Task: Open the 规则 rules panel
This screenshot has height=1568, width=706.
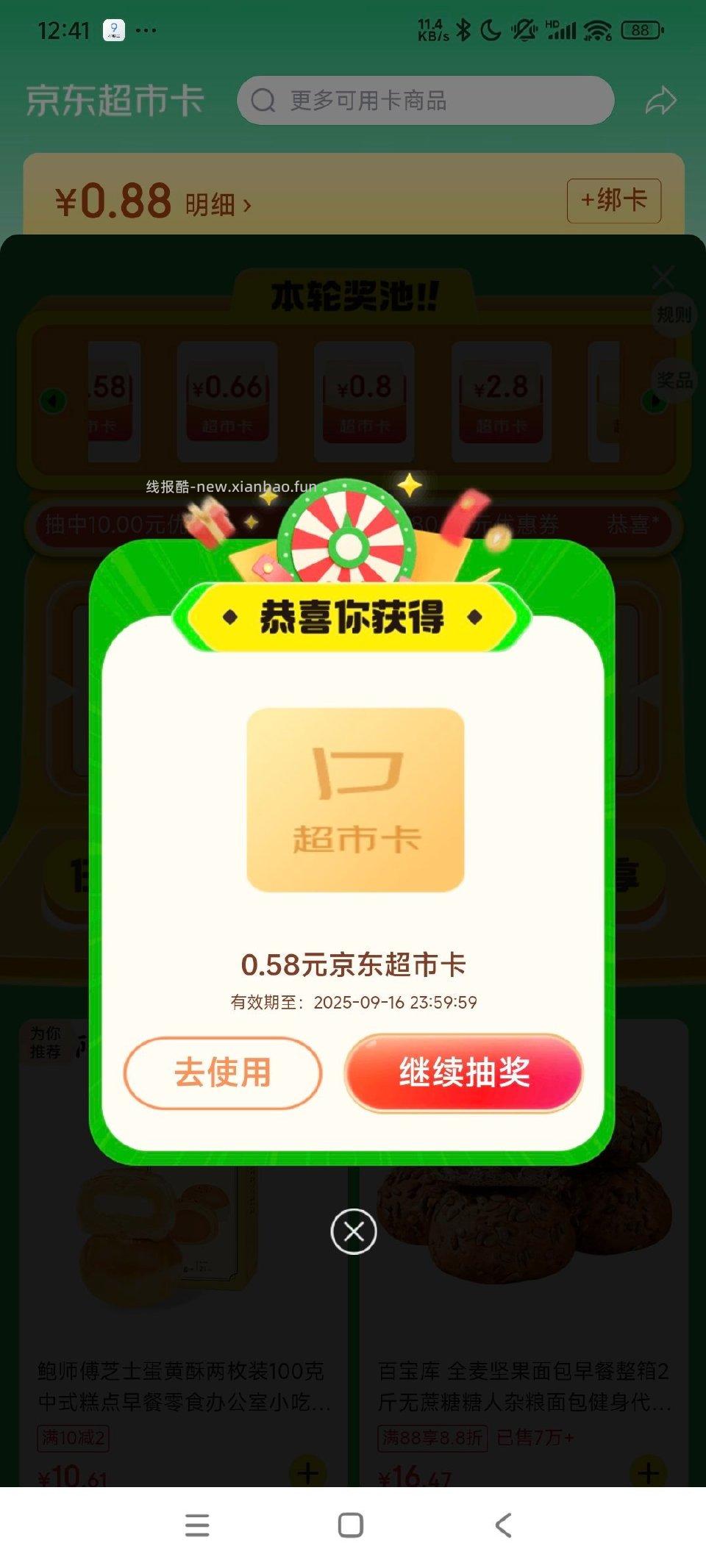Action: click(674, 313)
